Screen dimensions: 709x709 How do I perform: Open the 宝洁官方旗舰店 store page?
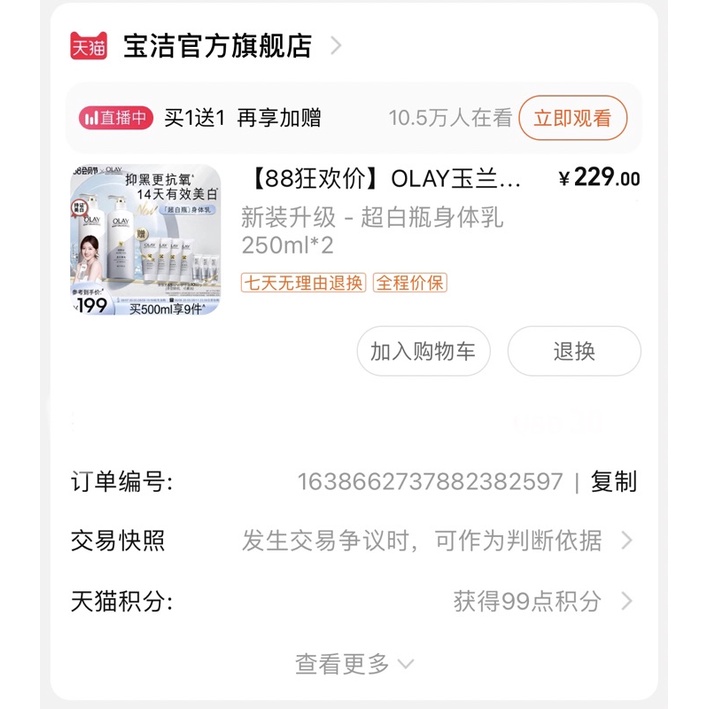216,45
